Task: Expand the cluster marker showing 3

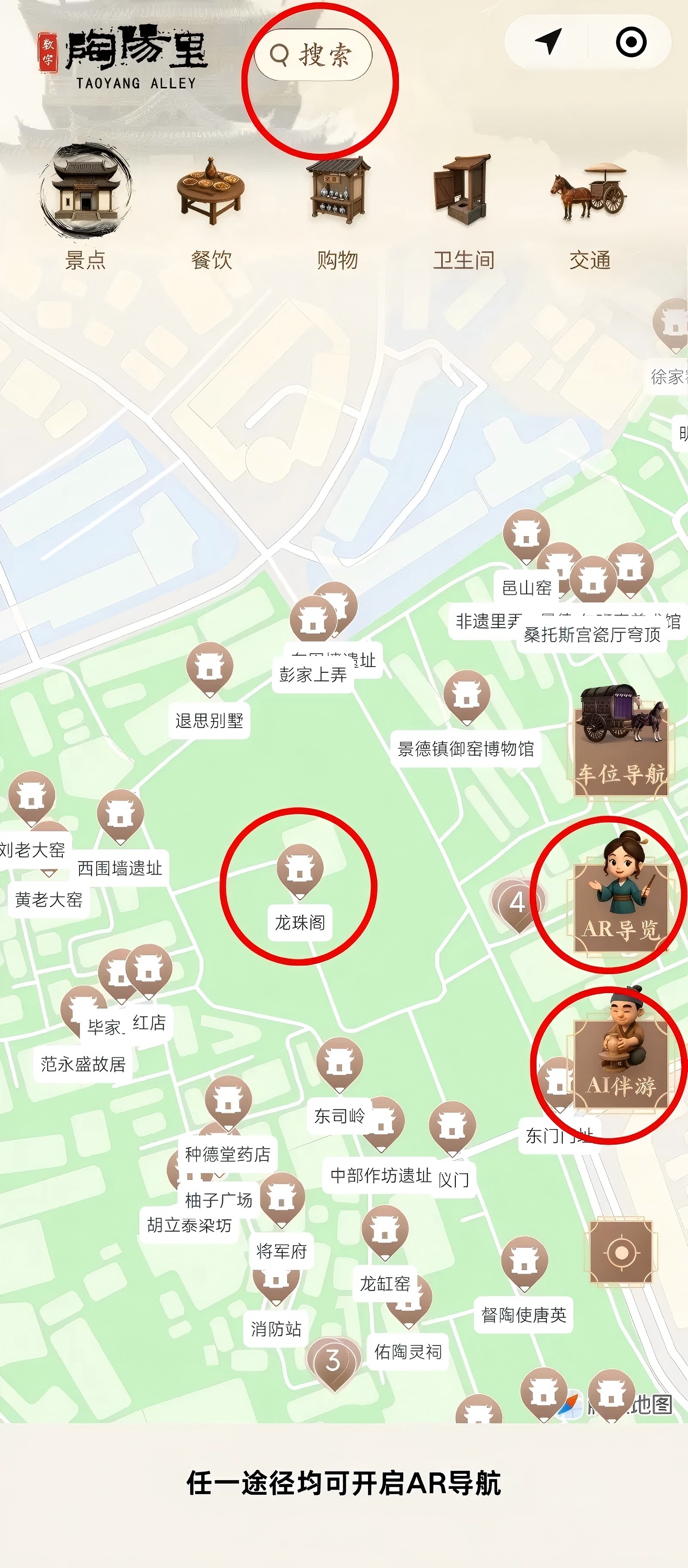Action: point(333,1361)
